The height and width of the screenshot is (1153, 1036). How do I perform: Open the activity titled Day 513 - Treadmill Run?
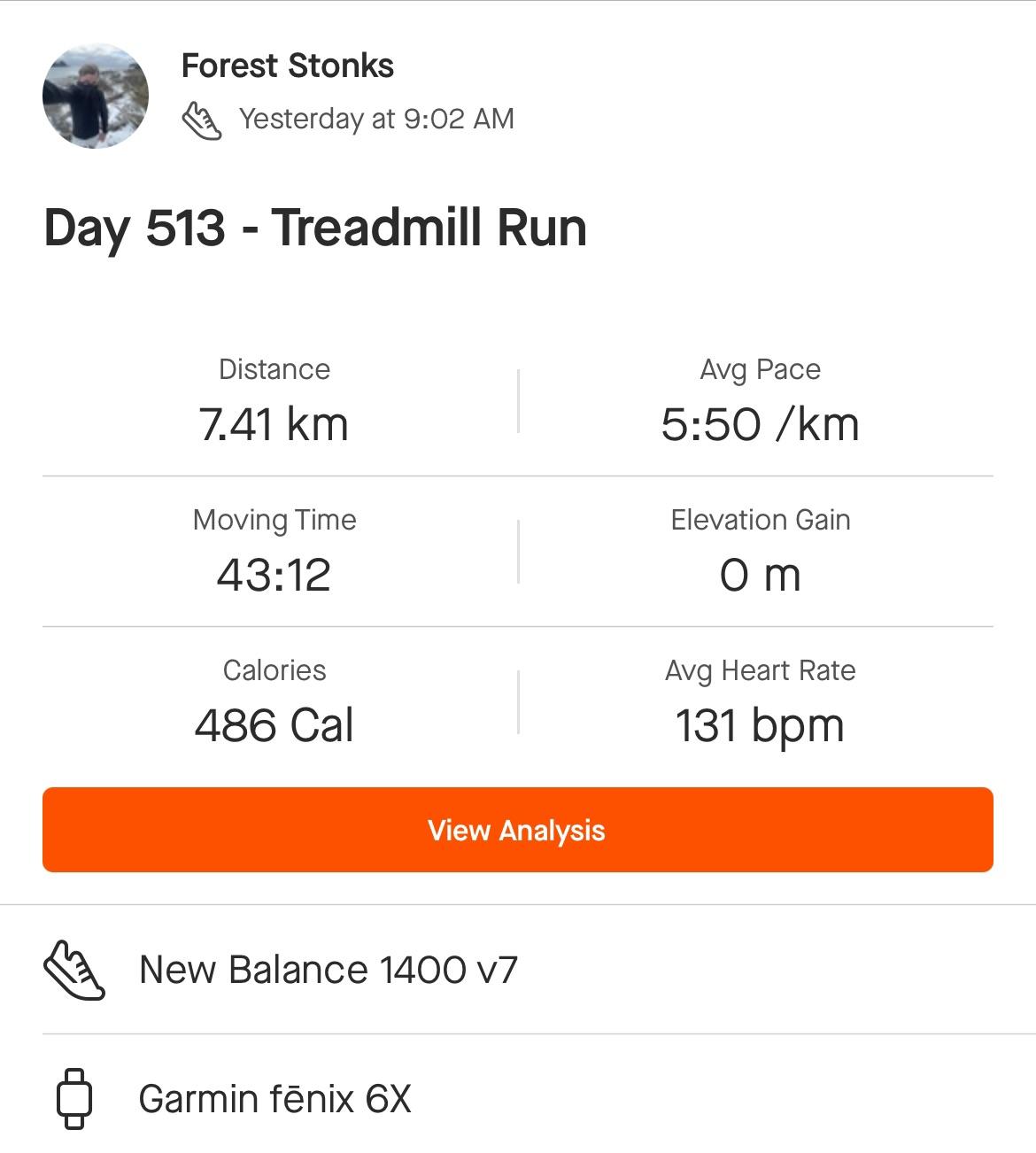(315, 228)
